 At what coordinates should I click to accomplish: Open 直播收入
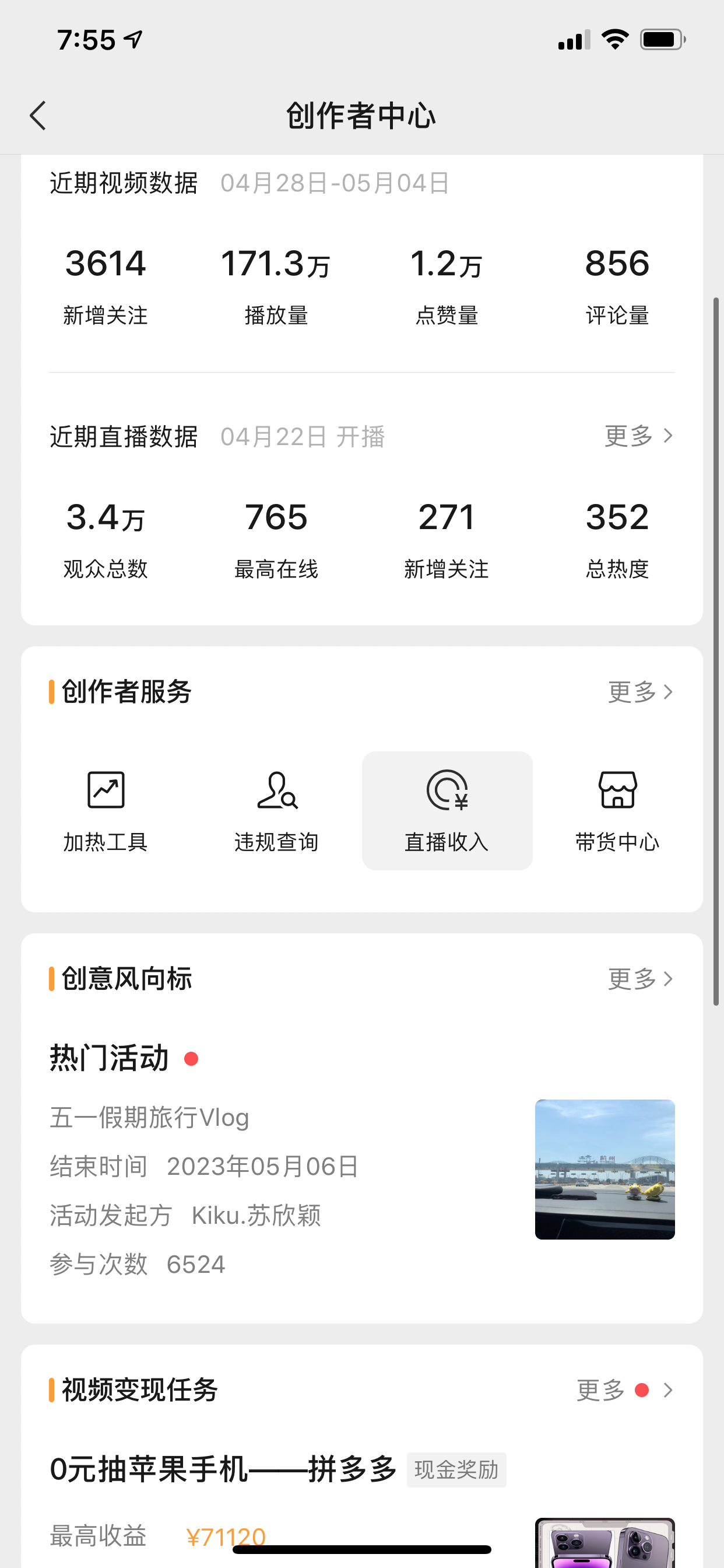pos(447,810)
